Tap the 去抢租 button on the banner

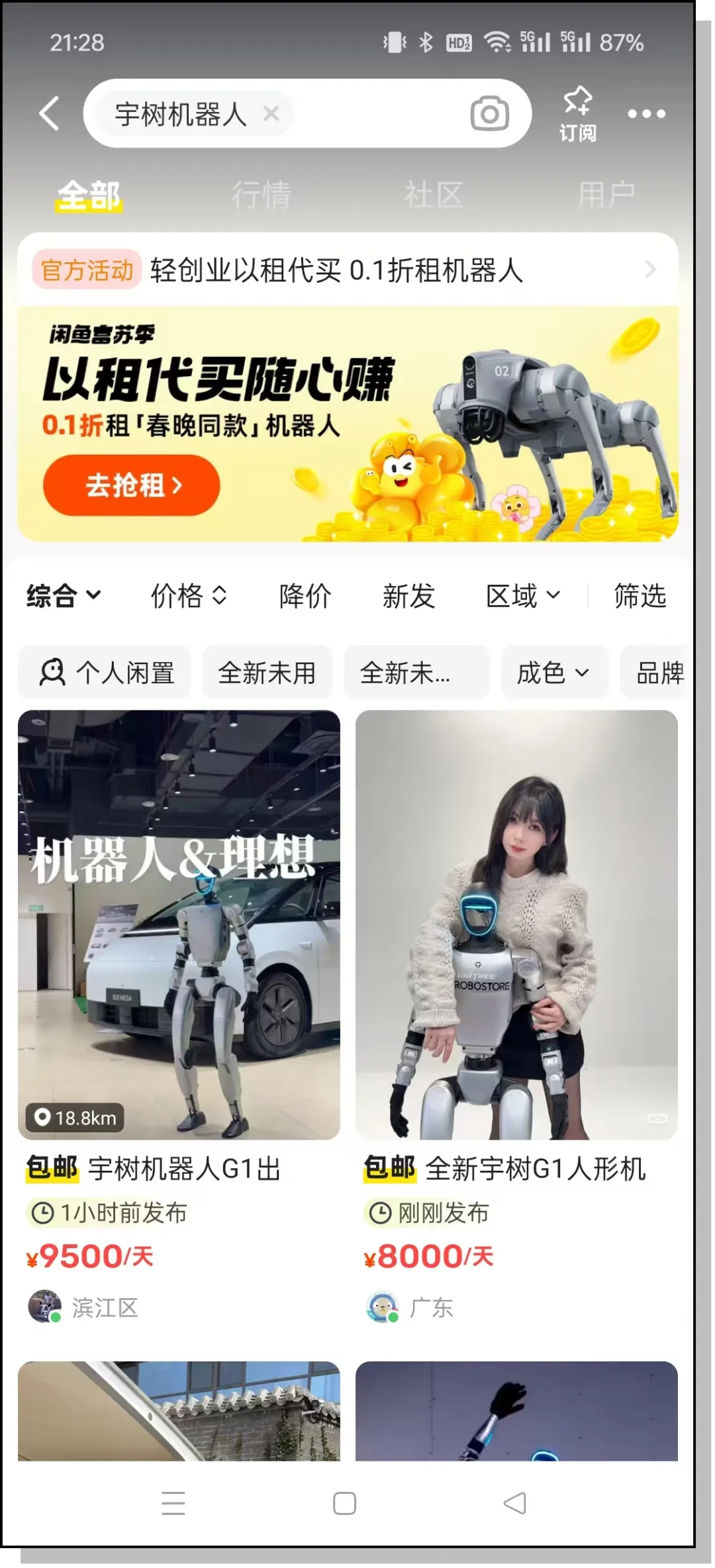click(132, 485)
